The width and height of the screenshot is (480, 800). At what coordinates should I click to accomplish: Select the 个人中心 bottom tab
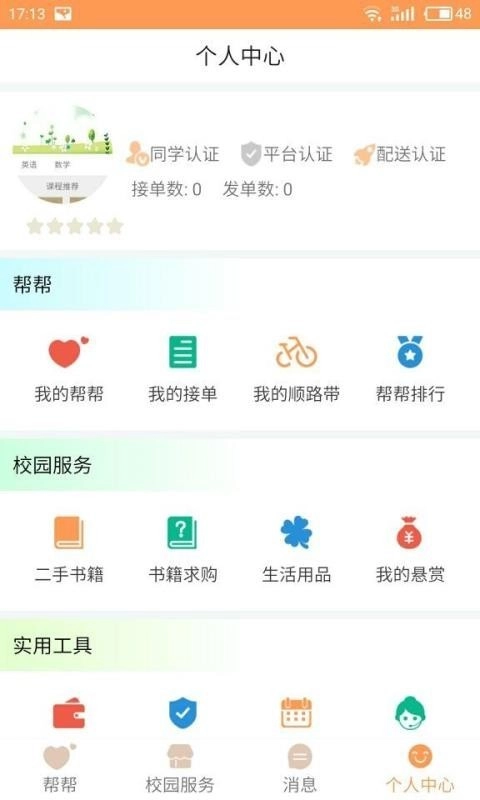[420, 768]
